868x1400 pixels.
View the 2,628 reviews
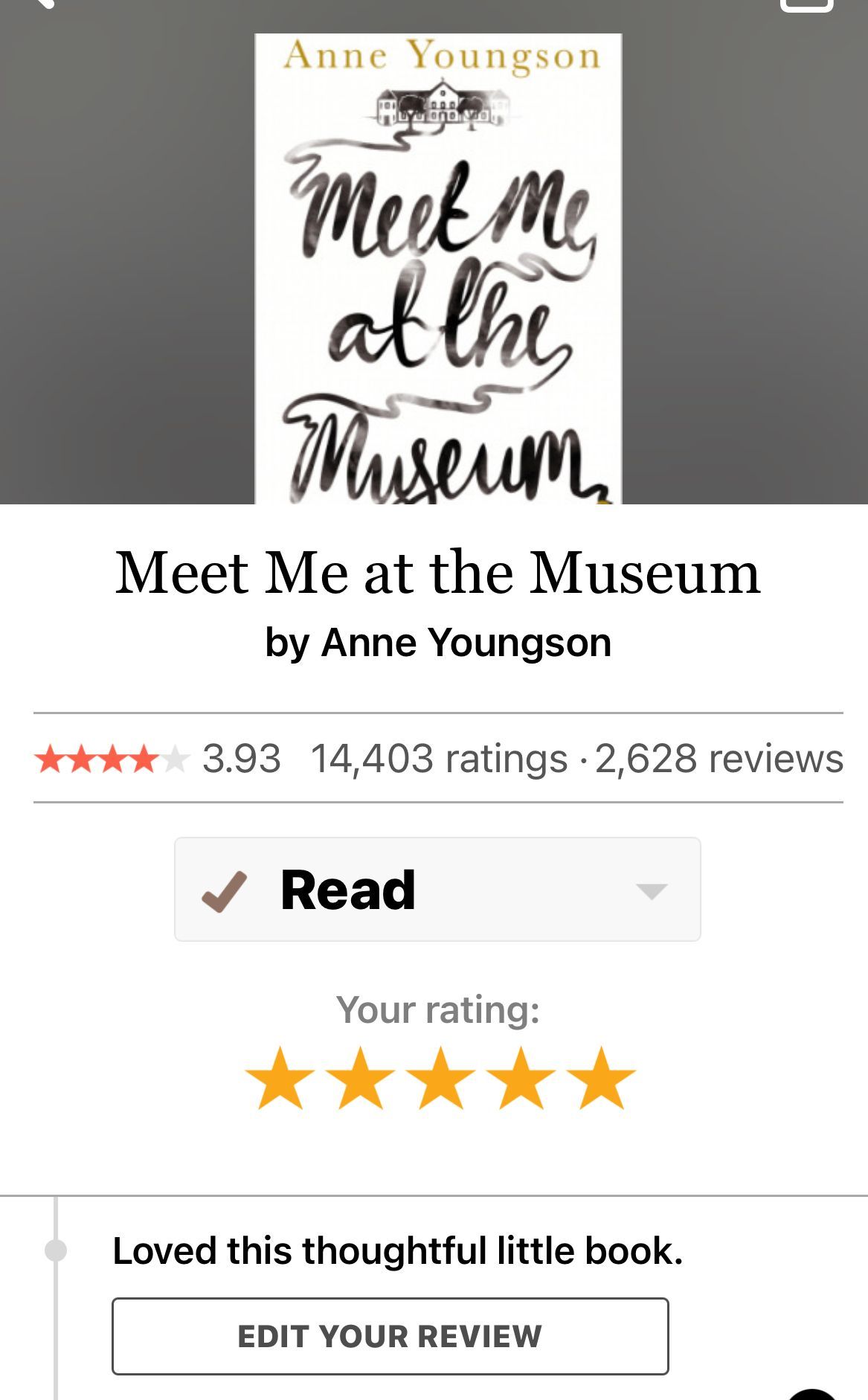(718, 759)
